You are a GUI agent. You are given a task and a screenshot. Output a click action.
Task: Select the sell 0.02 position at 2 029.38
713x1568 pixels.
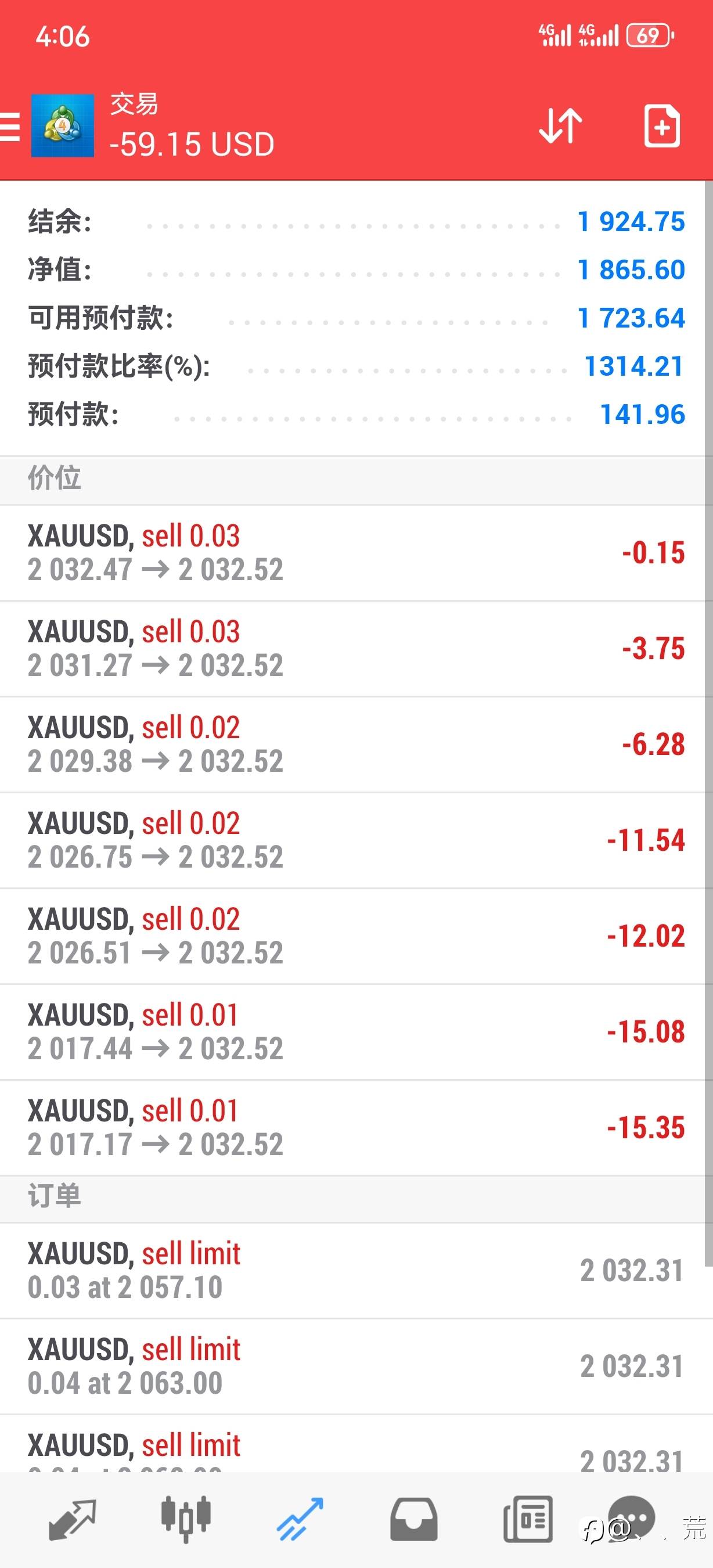click(356, 744)
